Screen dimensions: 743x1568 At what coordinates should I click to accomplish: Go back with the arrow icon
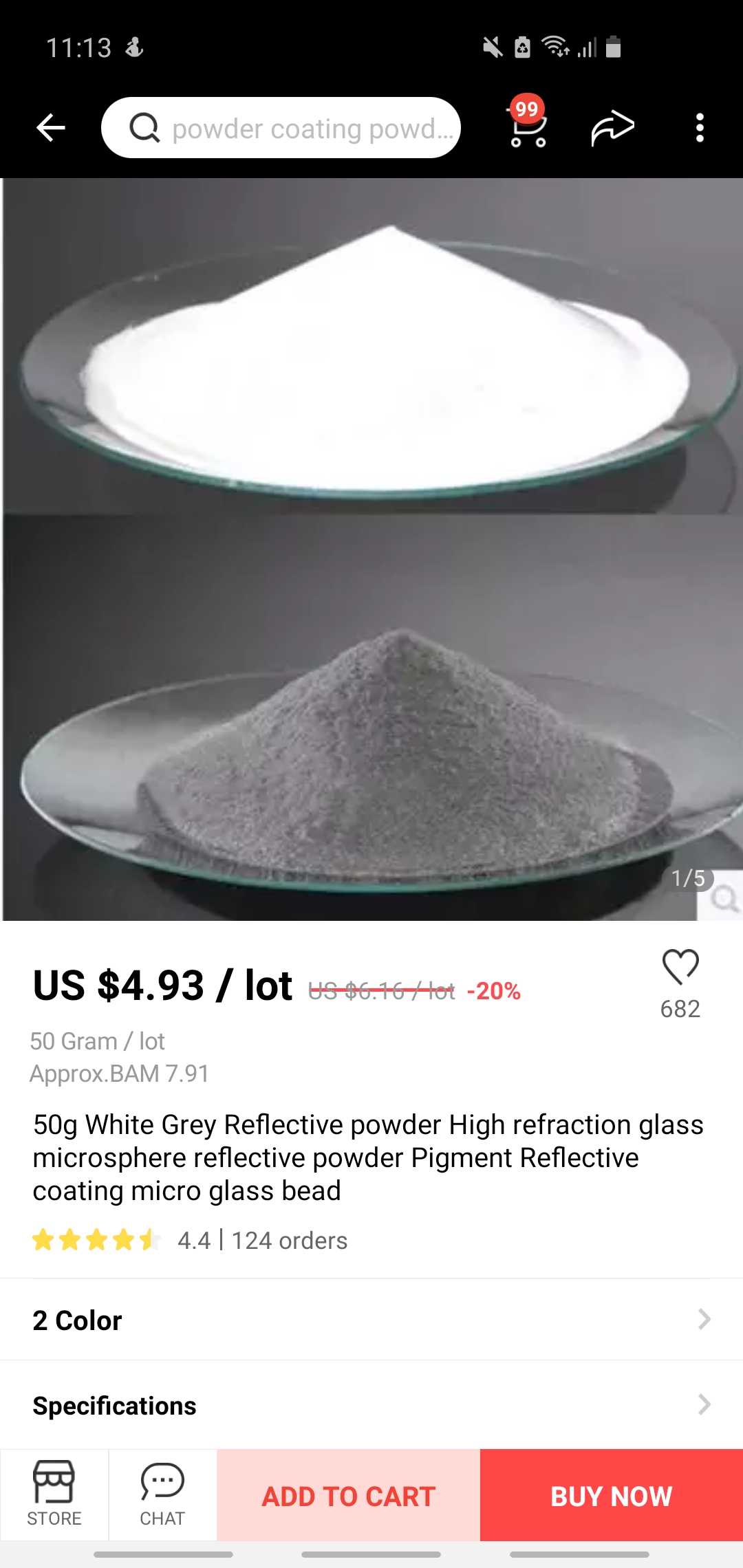(50, 128)
